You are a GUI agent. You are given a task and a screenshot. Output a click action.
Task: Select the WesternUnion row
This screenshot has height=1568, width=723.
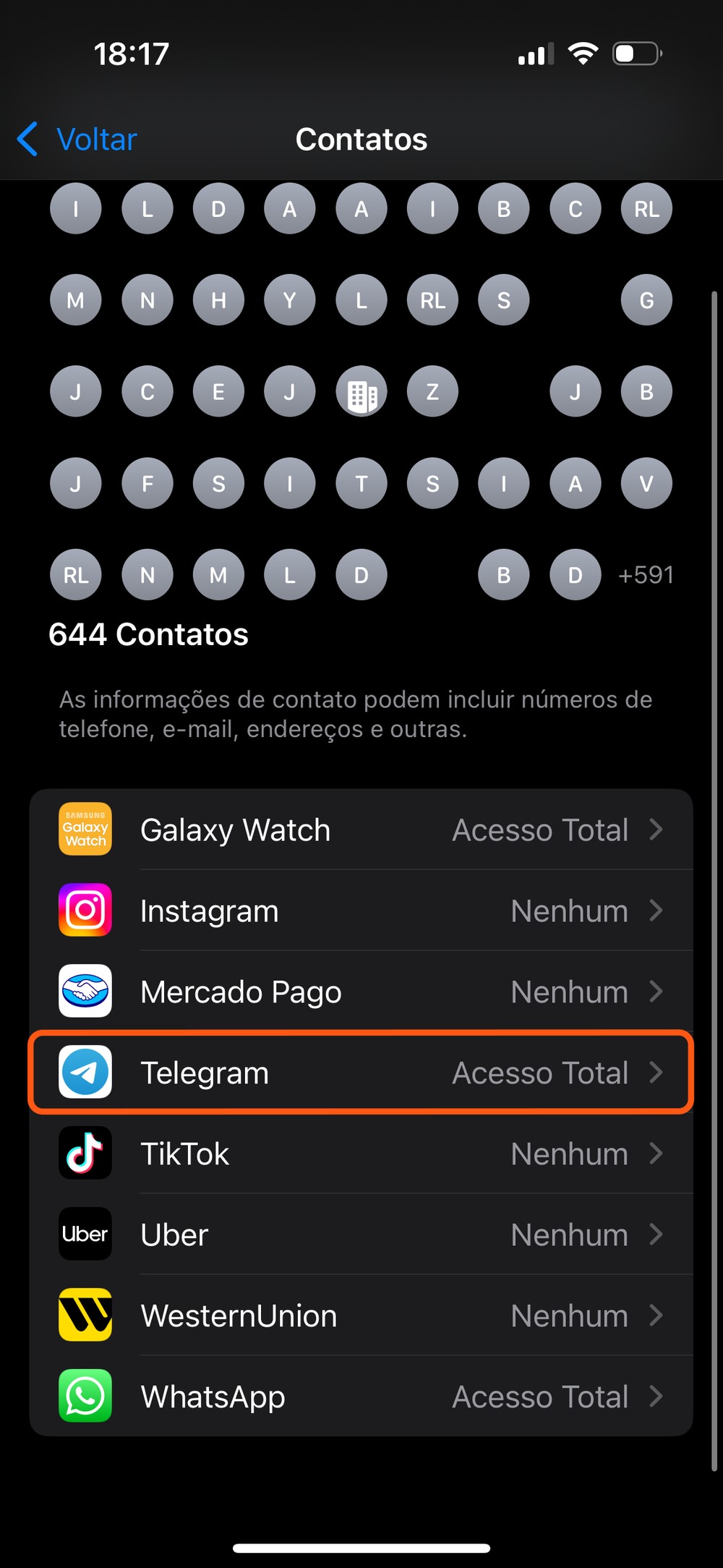click(x=360, y=1316)
